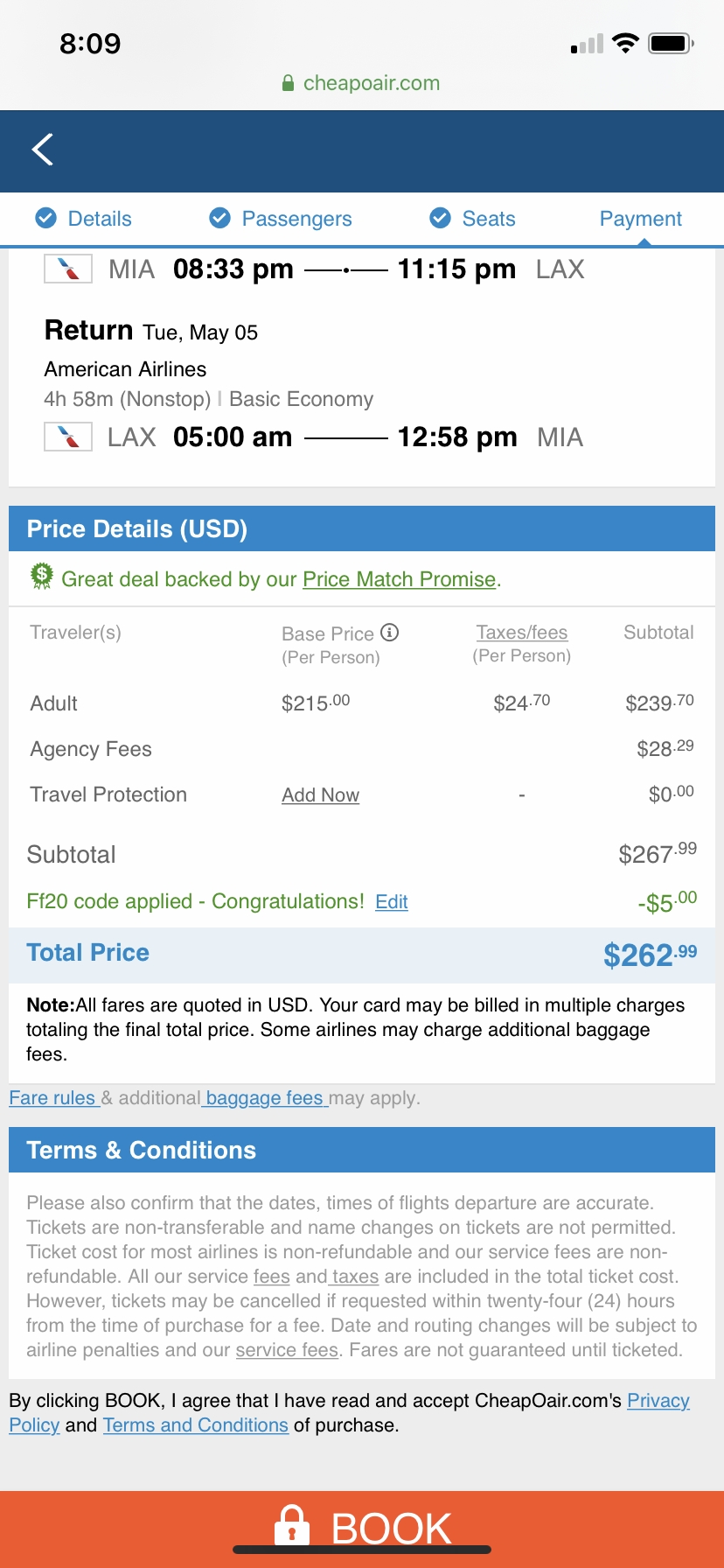Click the American Airlines logo on the return flight
The height and width of the screenshot is (1568, 724).
pyautogui.click(x=67, y=437)
